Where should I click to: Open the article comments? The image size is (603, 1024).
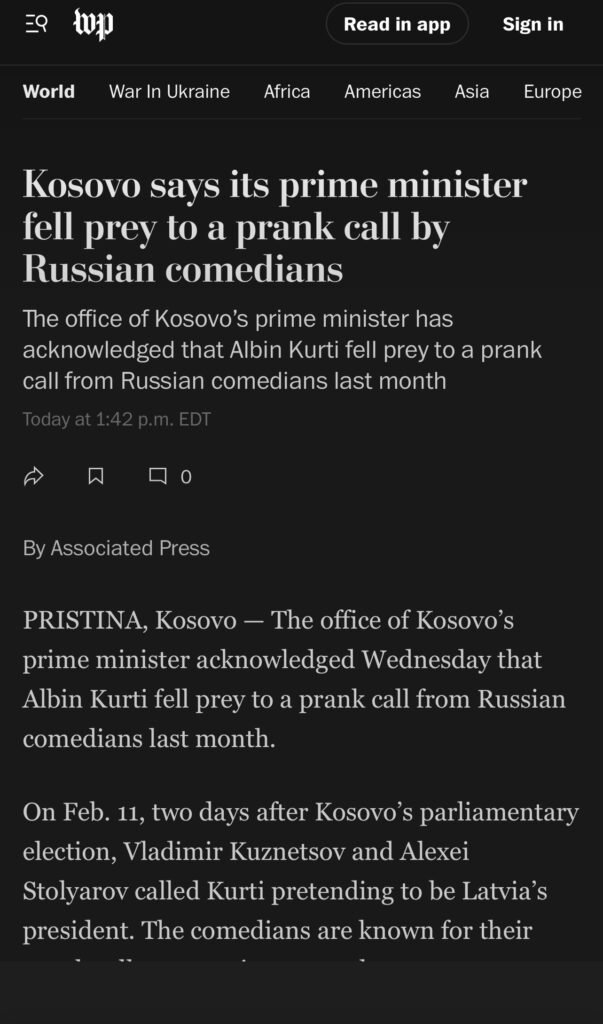[170, 477]
